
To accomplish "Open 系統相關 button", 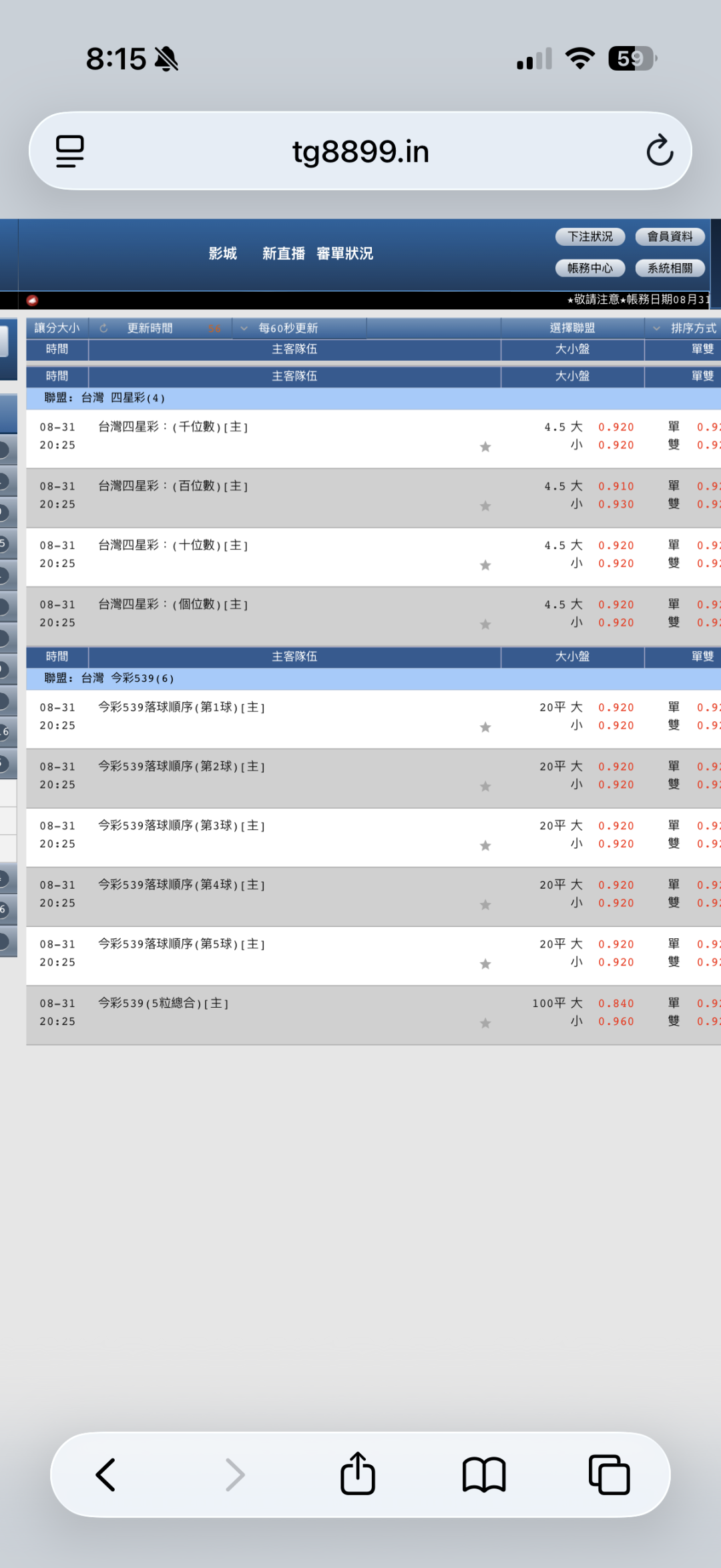I will click(670, 268).
